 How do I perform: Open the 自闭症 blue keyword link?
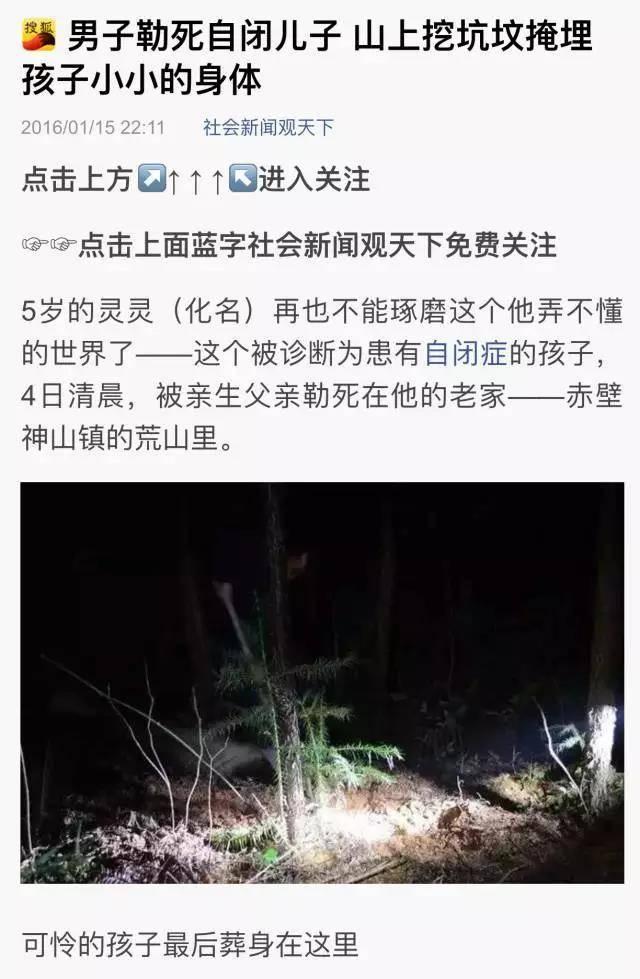(x=466, y=353)
